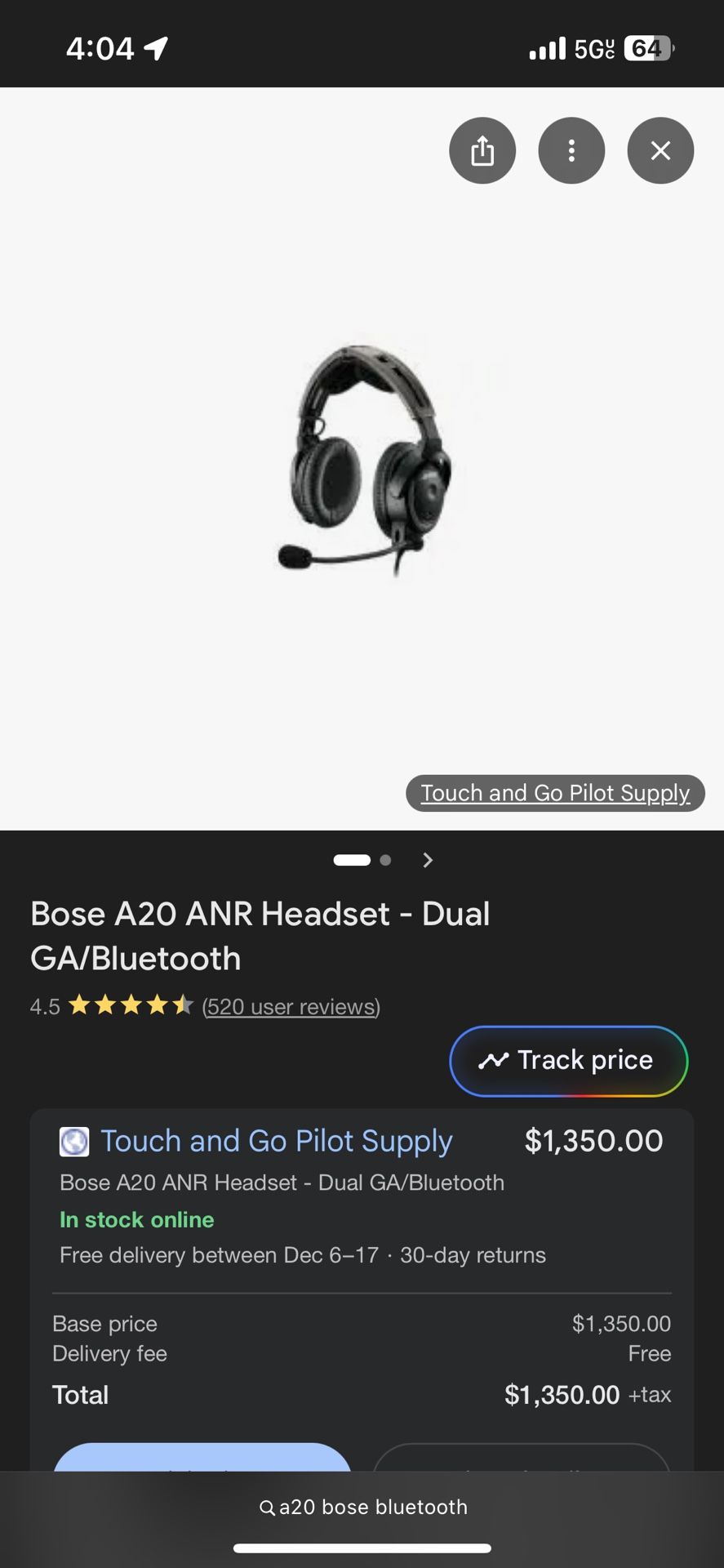Advance images using the right chevron
This screenshot has height=1568, width=724.
pos(427,859)
